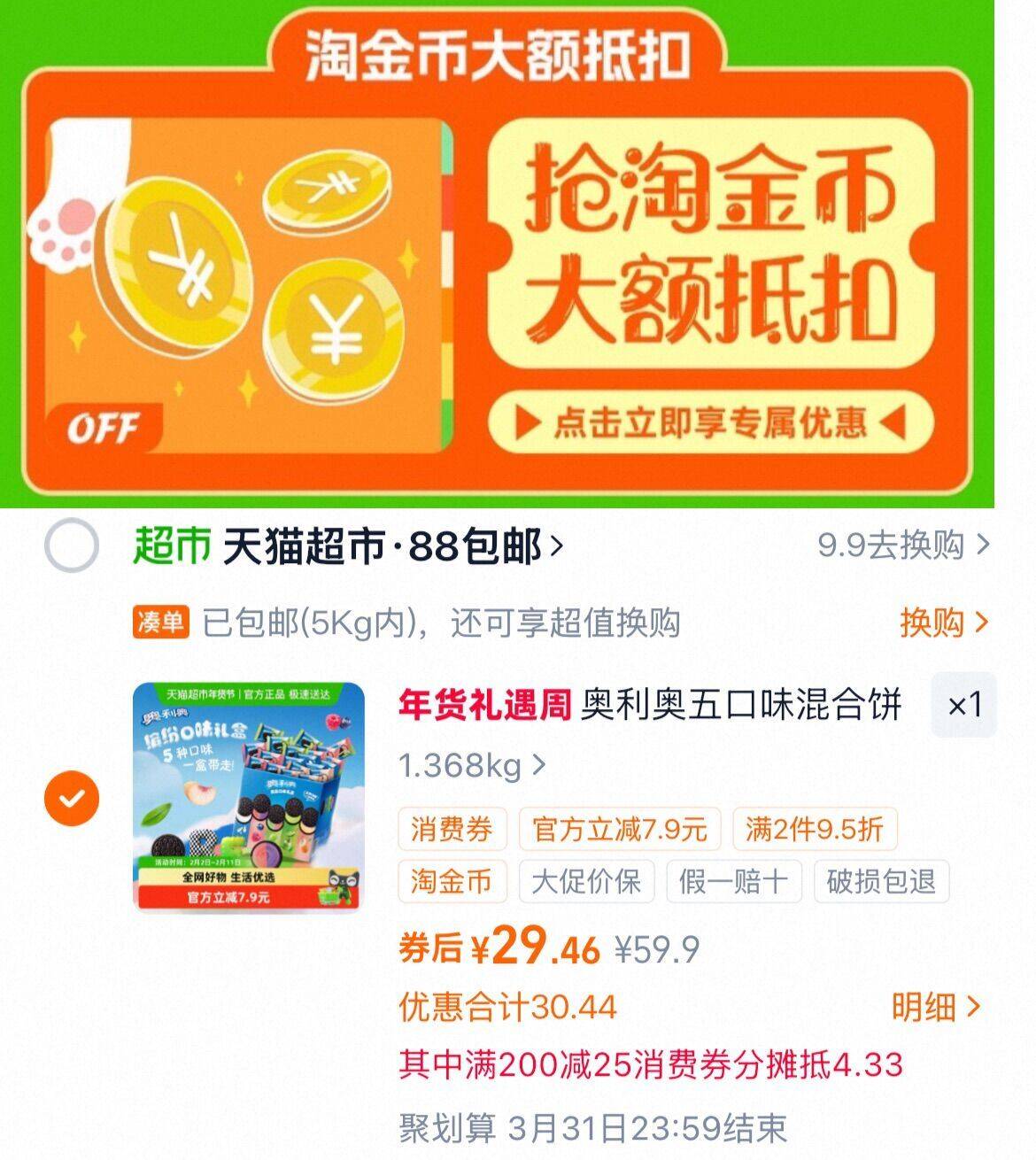Screen dimensions: 1036x1160
Task: Uncheck the 奥利奥 cookie item
Action: (72, 798)
